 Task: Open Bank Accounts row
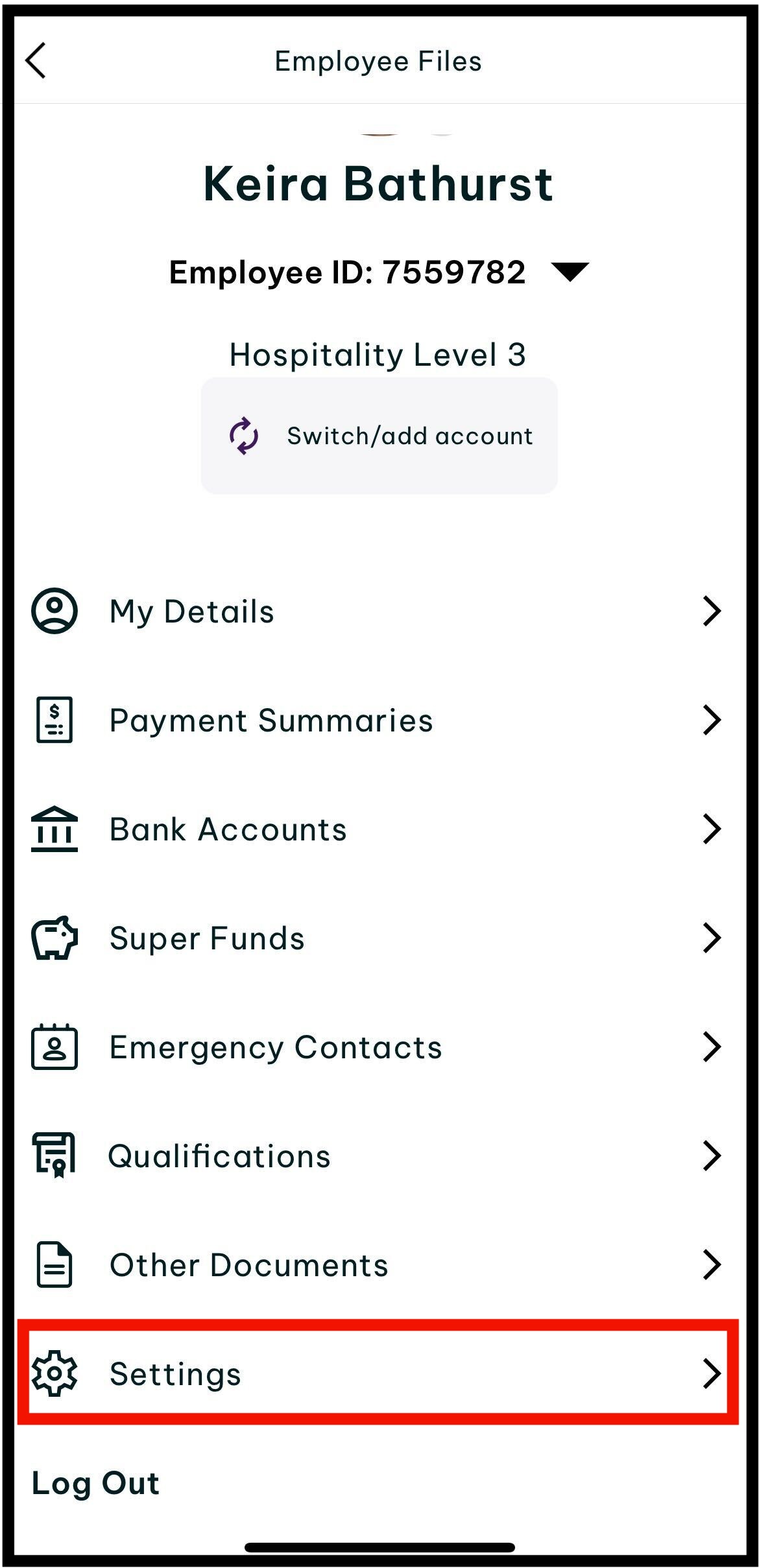(378, 829)
